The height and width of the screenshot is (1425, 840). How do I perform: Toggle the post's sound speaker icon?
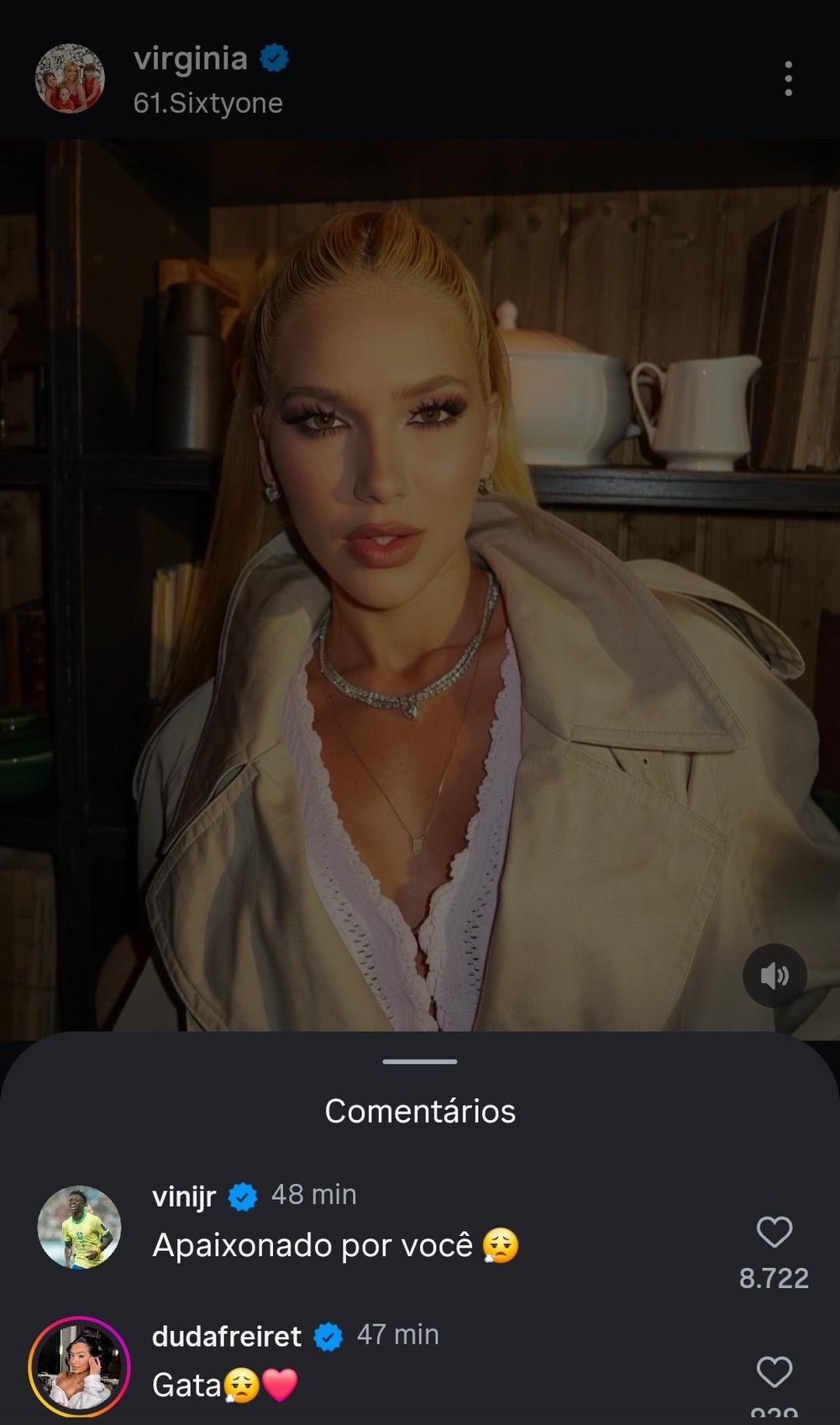pyautogui.click(x=774, y=975)
